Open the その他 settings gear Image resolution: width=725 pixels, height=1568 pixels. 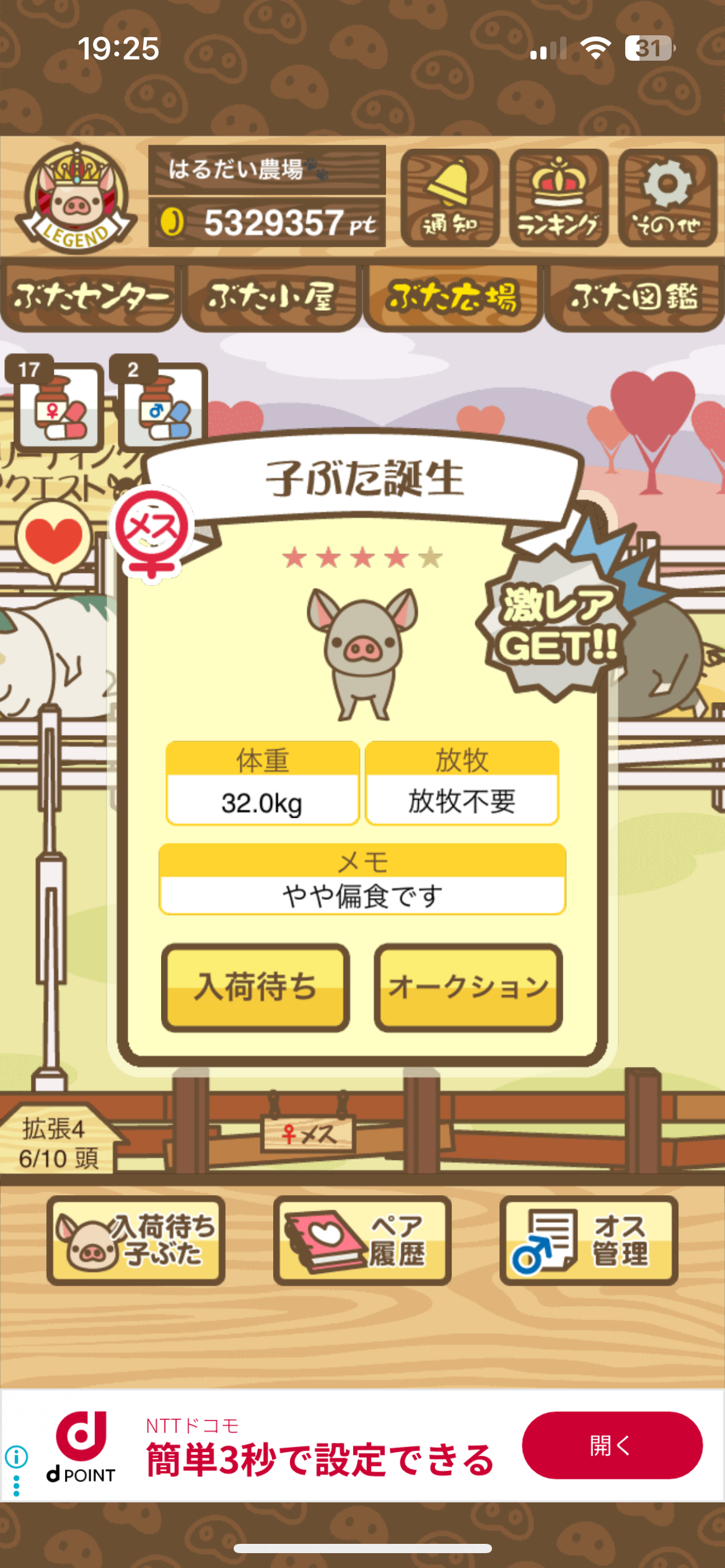point(667,198)
